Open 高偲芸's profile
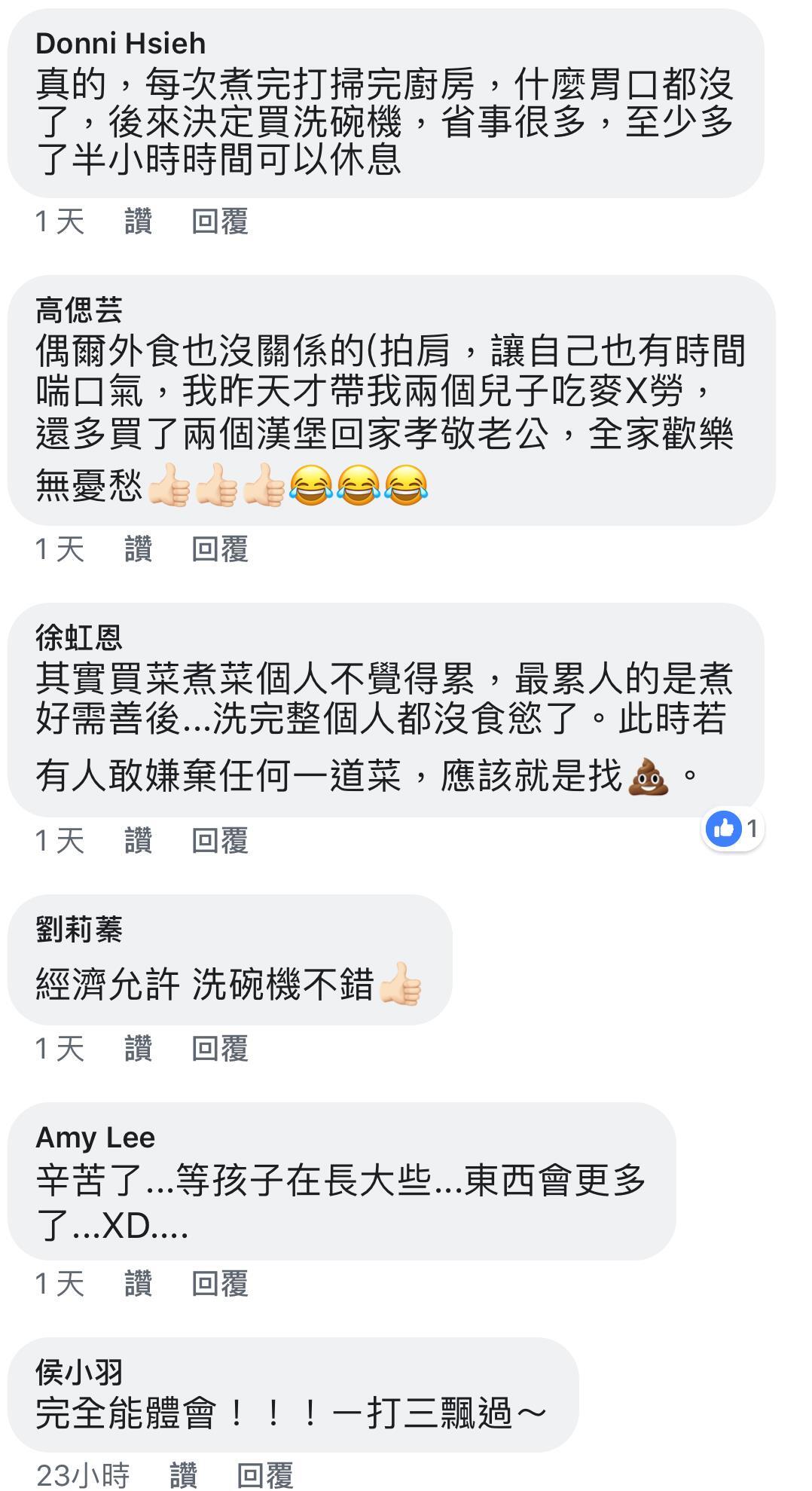This screenshot has width=812, height=1491. click(79, 310)
